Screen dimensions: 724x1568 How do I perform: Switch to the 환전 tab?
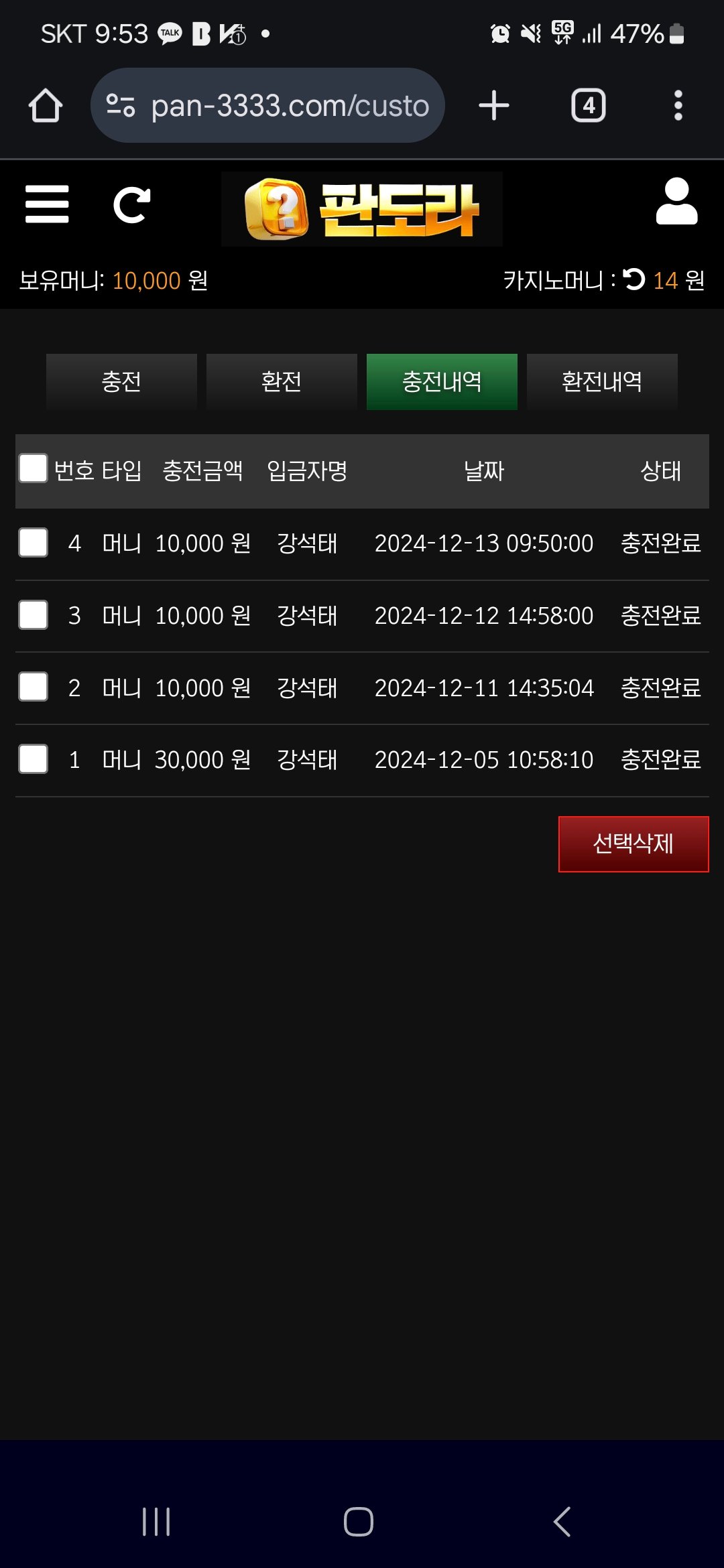[282, 382]
